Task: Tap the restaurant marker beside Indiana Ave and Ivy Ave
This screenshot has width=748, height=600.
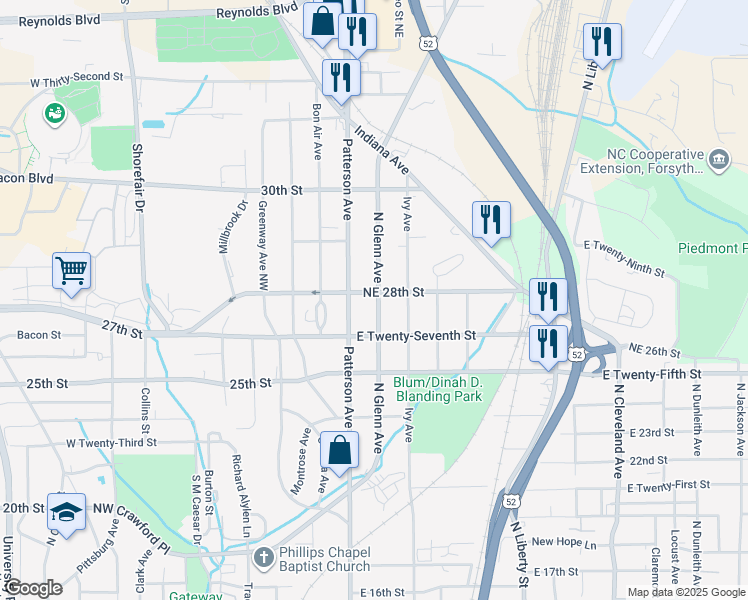Action: point(491,220)
